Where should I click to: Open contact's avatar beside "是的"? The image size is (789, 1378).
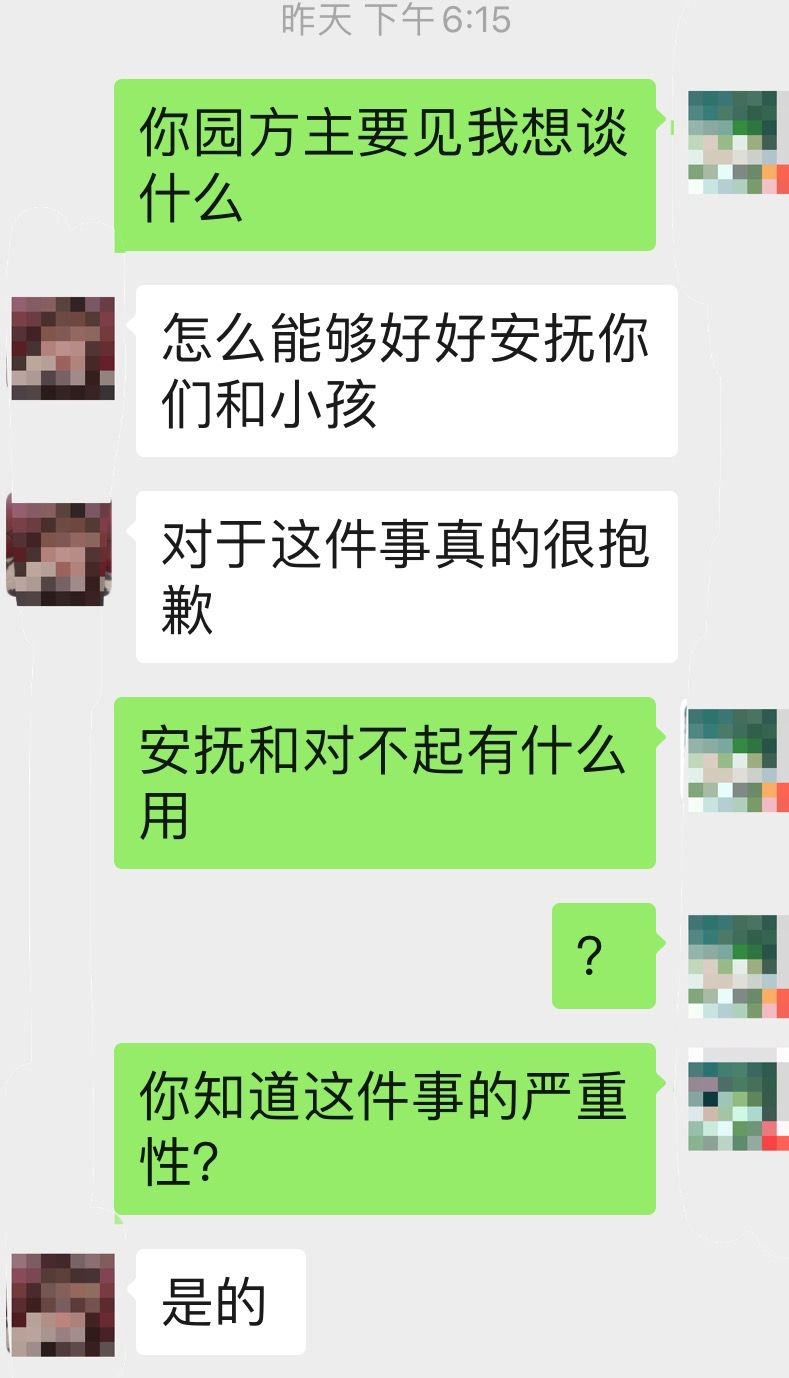click(x=62, y=1304)
